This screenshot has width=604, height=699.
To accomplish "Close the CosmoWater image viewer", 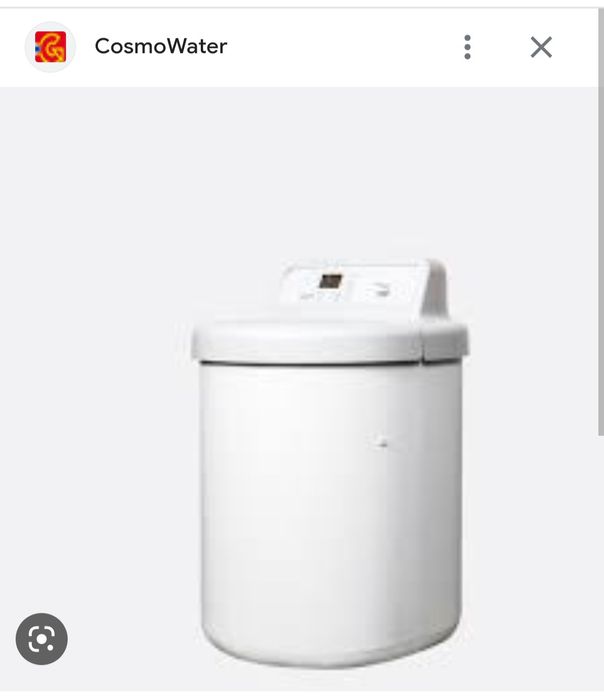I will pyautogui.click(x=541, y=47).
